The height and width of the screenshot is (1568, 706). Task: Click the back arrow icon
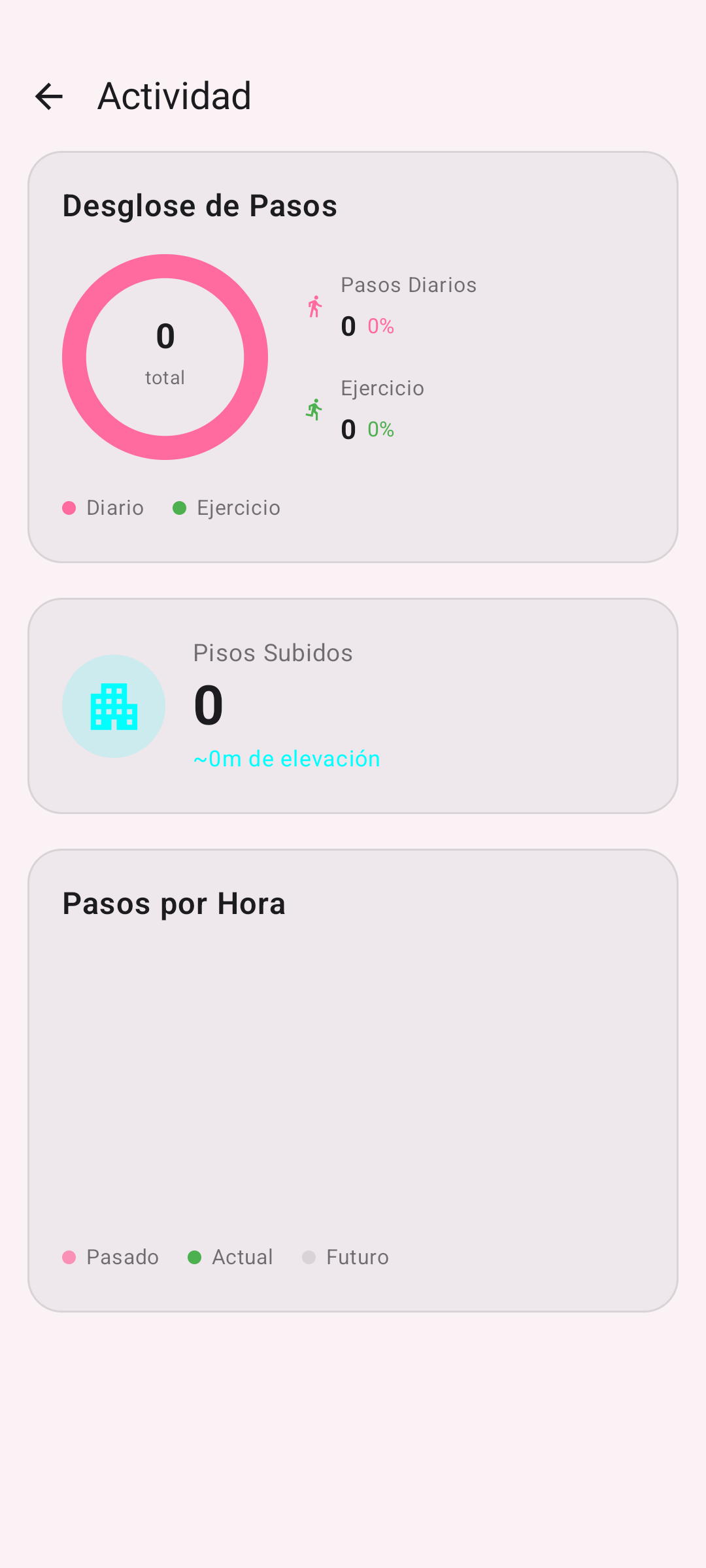50,97
